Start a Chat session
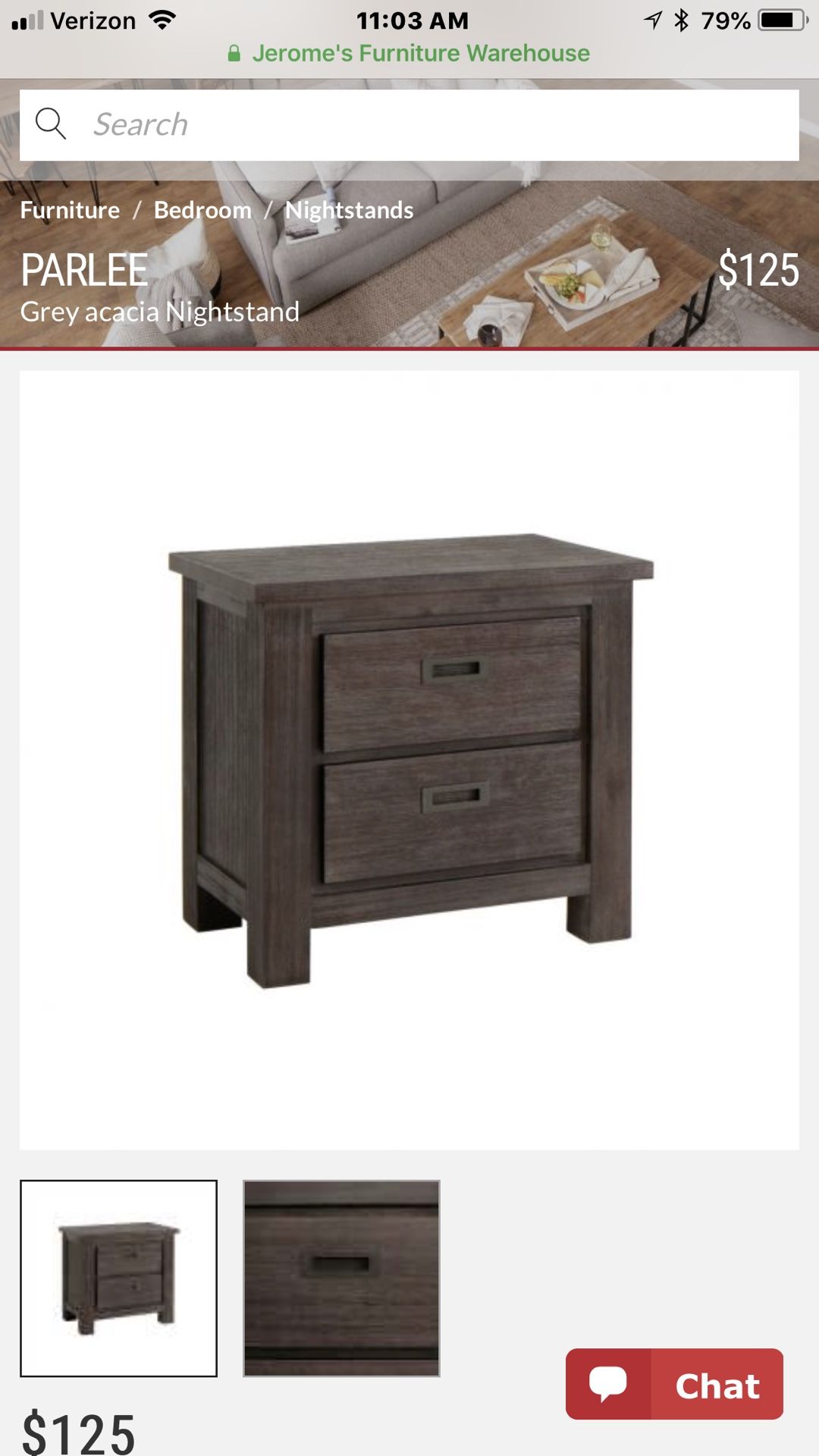The width and height of the screenshot is (819, 1456). [674, 1384]
